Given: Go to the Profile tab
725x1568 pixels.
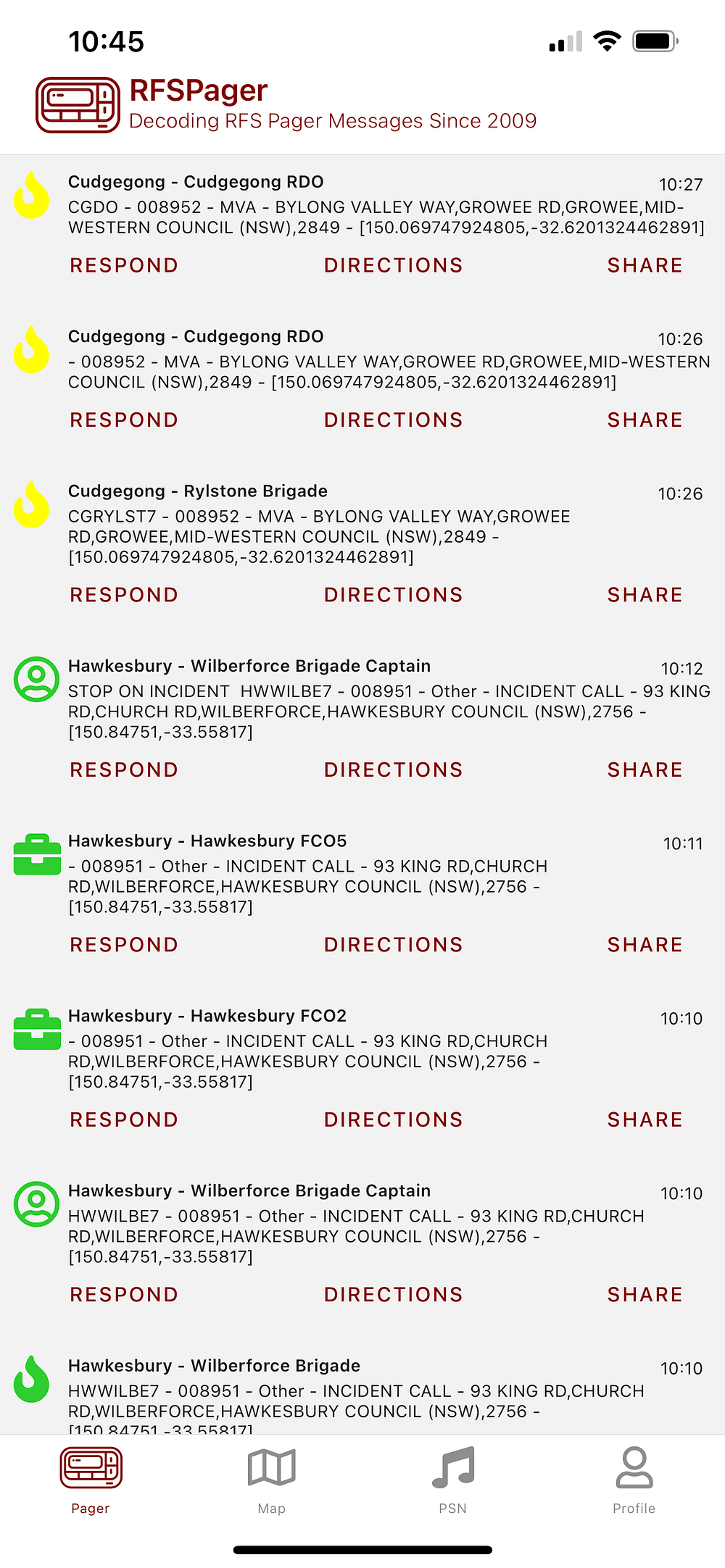Looking at the screenshot, I should [x=634, y=1480].
